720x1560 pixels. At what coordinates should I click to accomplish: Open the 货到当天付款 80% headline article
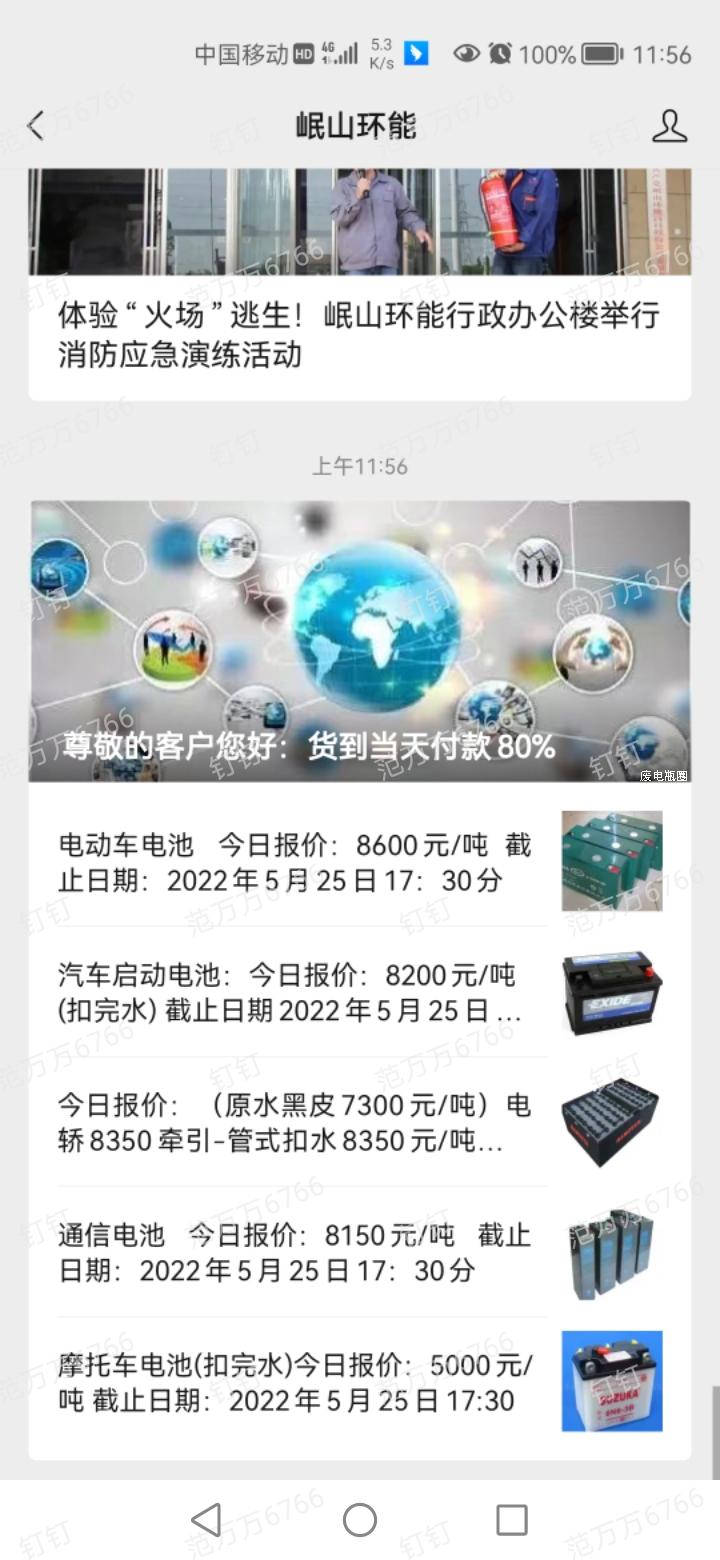358,642
